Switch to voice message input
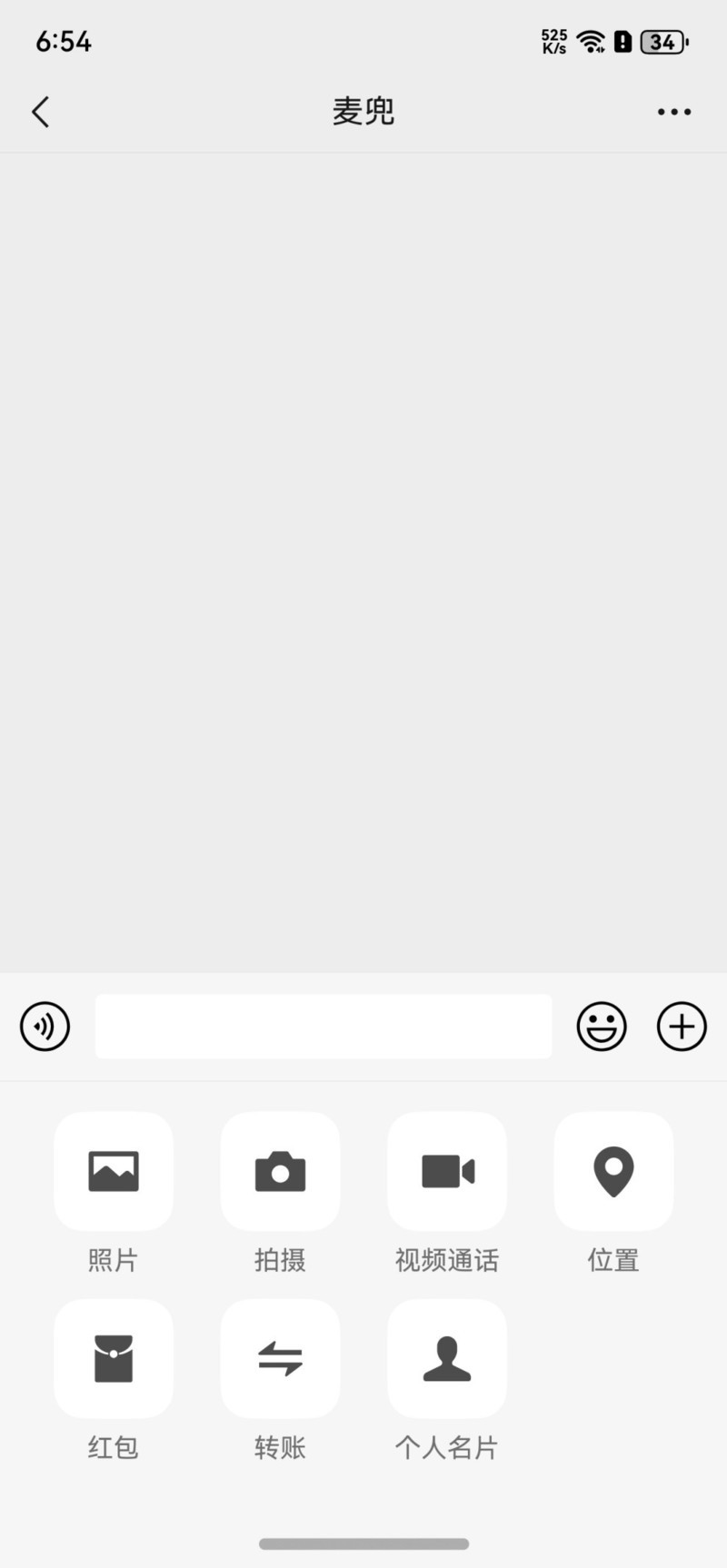This screenshot has width=727, height=1568. [45, 1027]
